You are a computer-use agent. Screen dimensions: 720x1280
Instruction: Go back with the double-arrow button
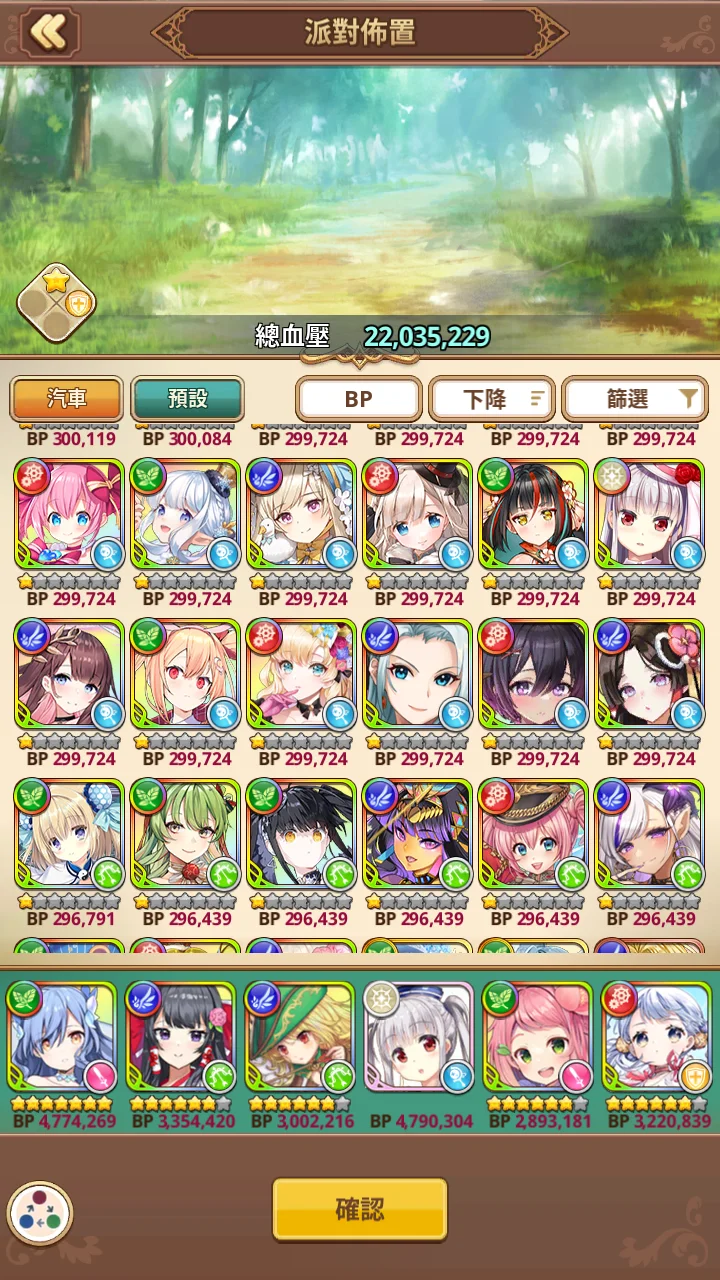click(x=47, y=32)
